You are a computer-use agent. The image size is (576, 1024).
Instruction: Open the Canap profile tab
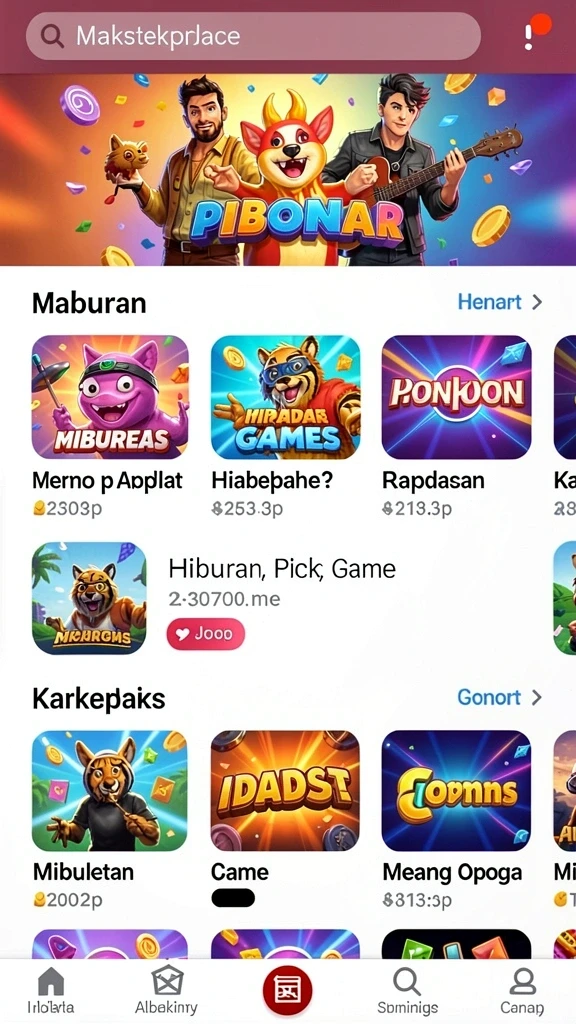[x=522, y=990]
